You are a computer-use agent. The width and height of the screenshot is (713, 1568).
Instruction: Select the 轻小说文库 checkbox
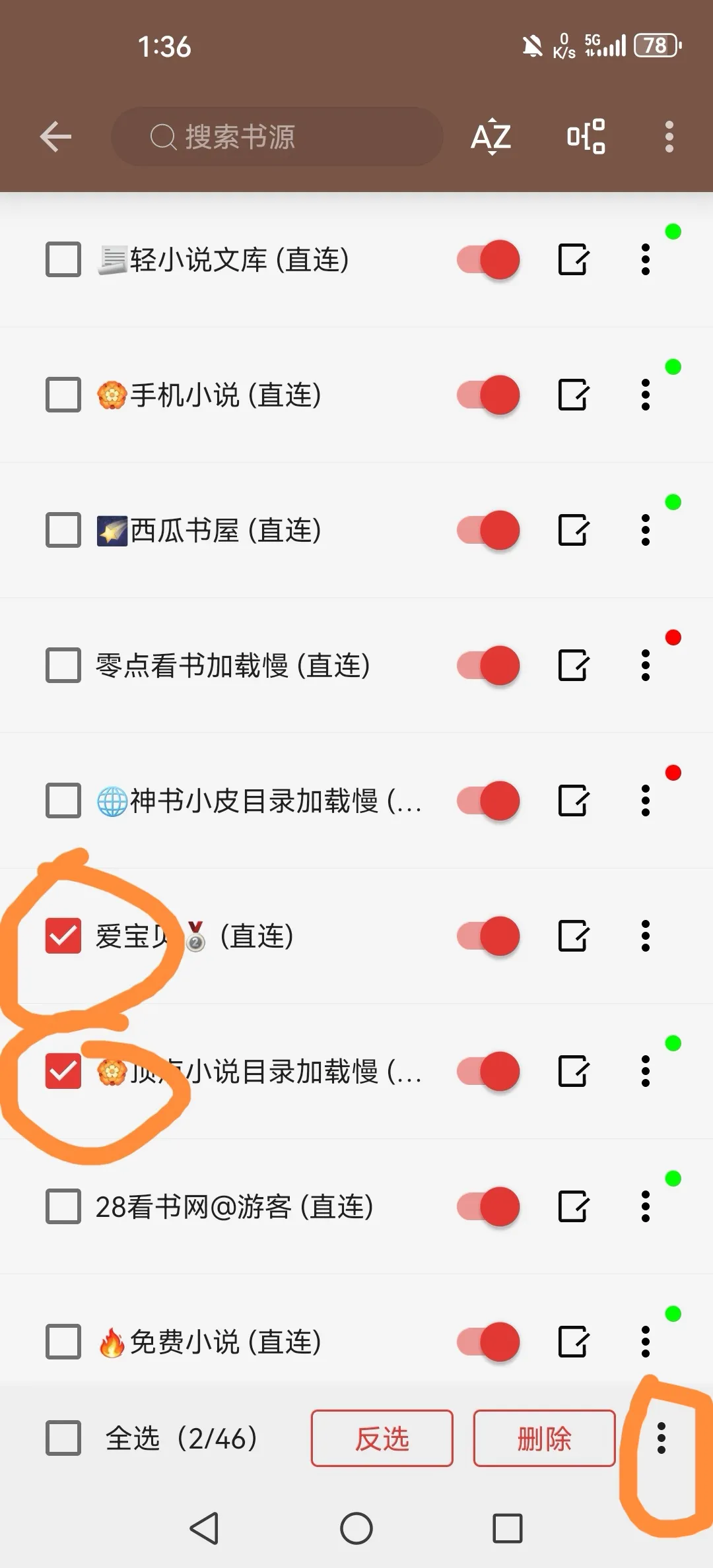(63, 259)
